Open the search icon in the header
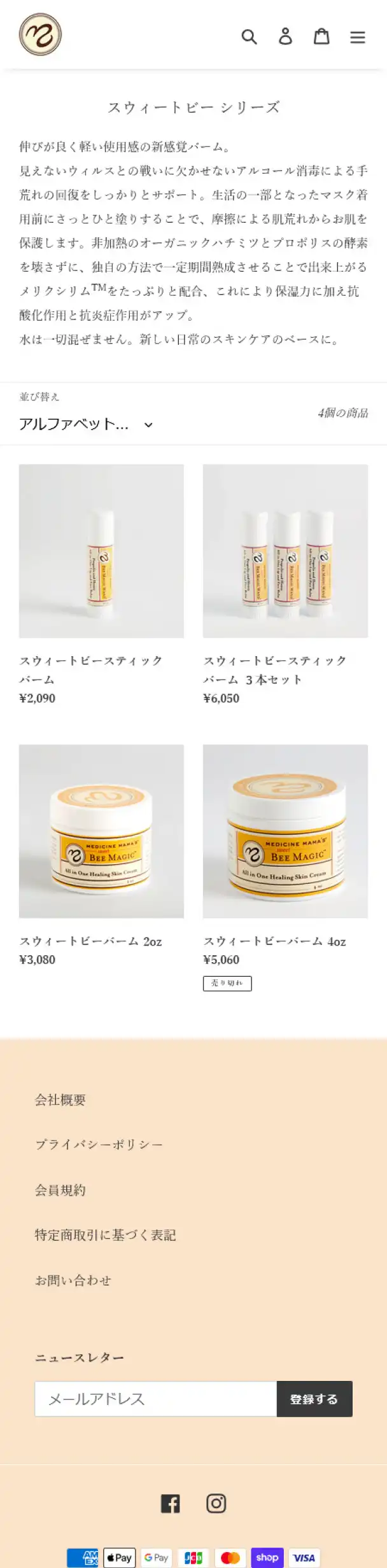This screenshot has height=1568, width=387. click(x=249, y=36)
